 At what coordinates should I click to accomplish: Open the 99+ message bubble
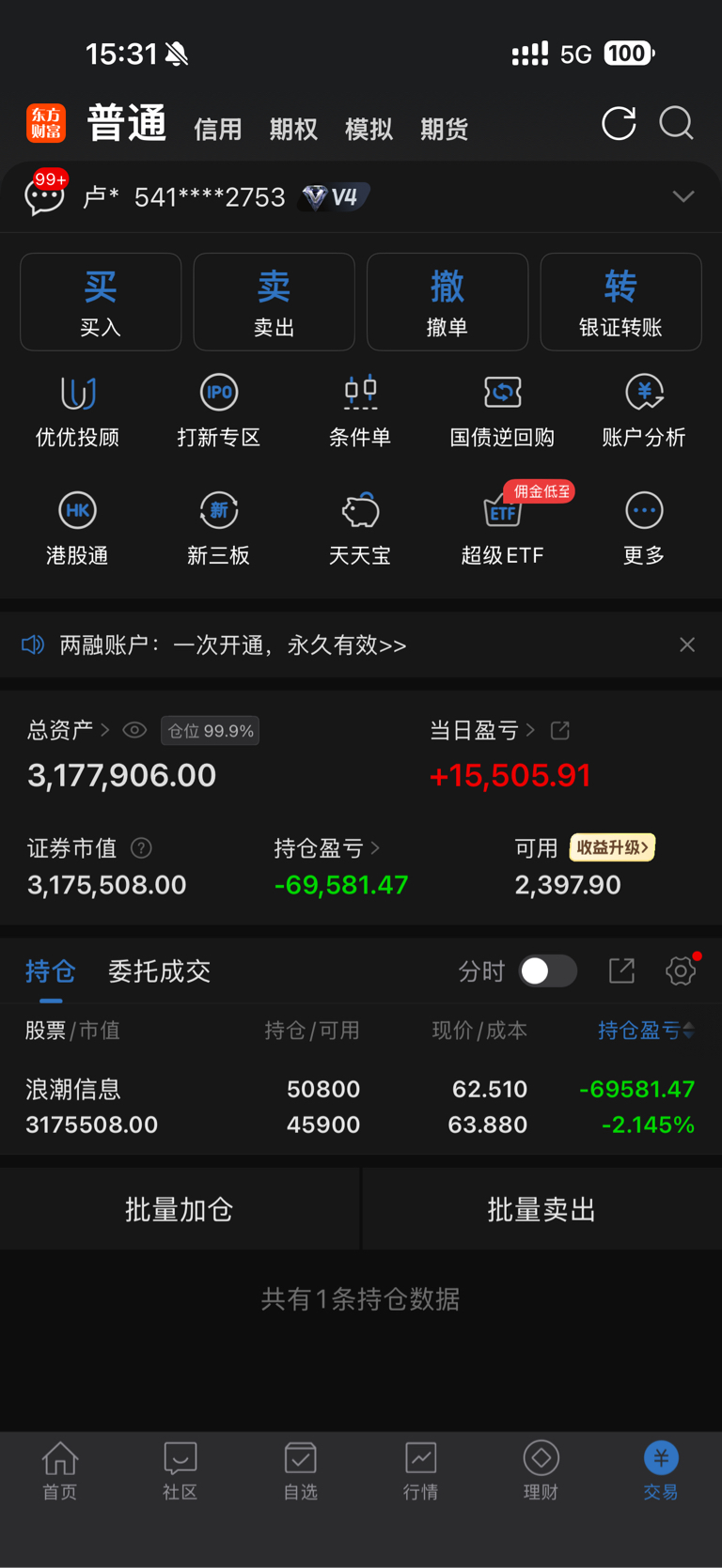[x=45, y=194]
